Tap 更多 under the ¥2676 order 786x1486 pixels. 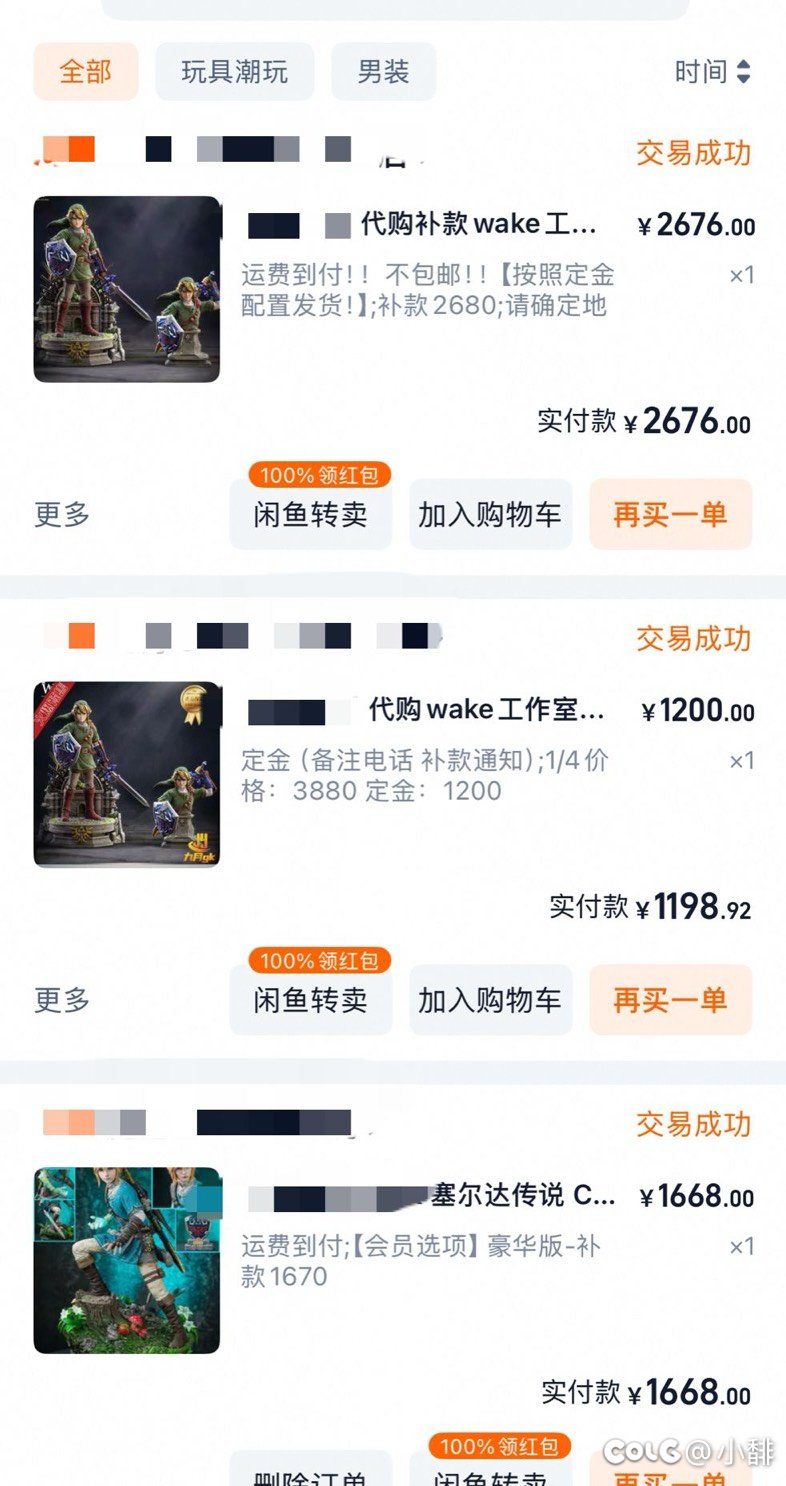(x=62, y=515)
